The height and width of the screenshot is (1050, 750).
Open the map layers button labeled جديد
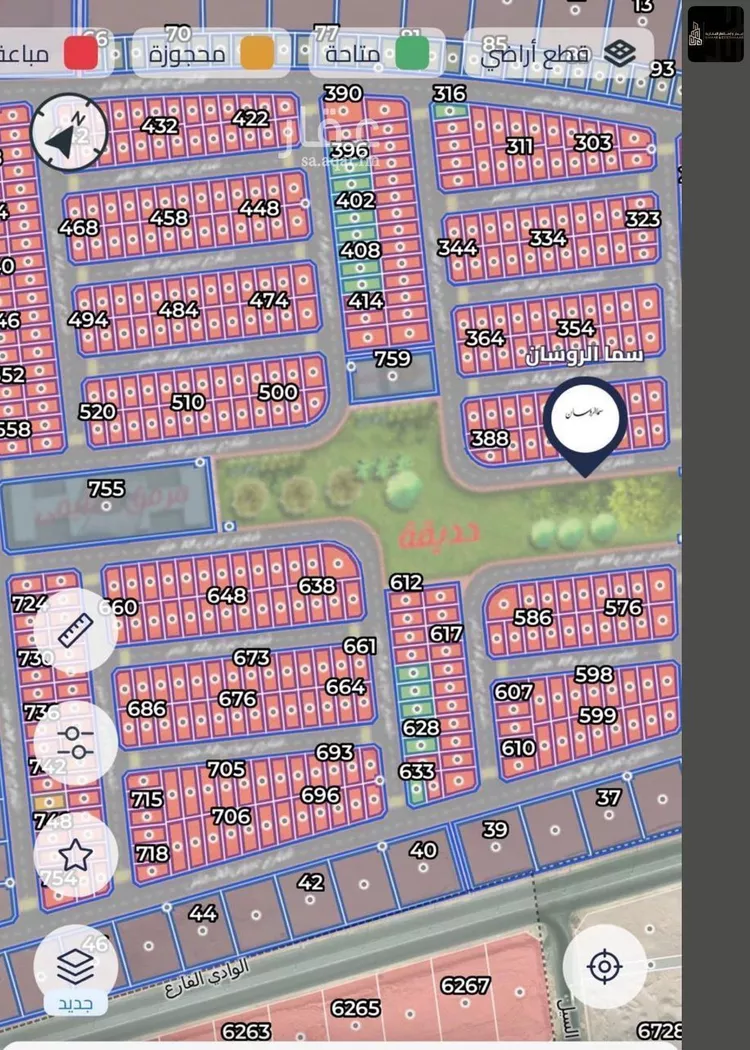[x=76, y=968]
